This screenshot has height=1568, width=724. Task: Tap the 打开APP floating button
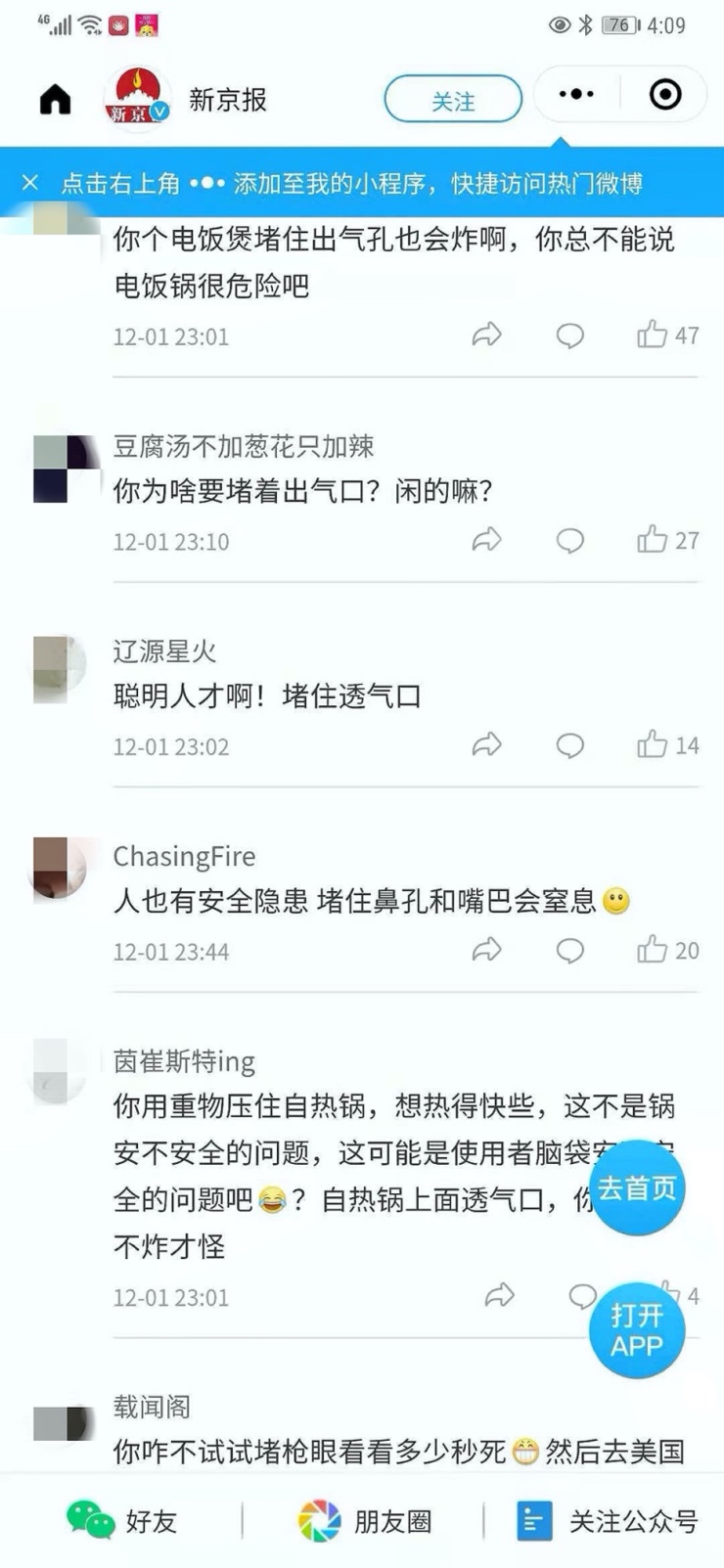(637, 1330)
